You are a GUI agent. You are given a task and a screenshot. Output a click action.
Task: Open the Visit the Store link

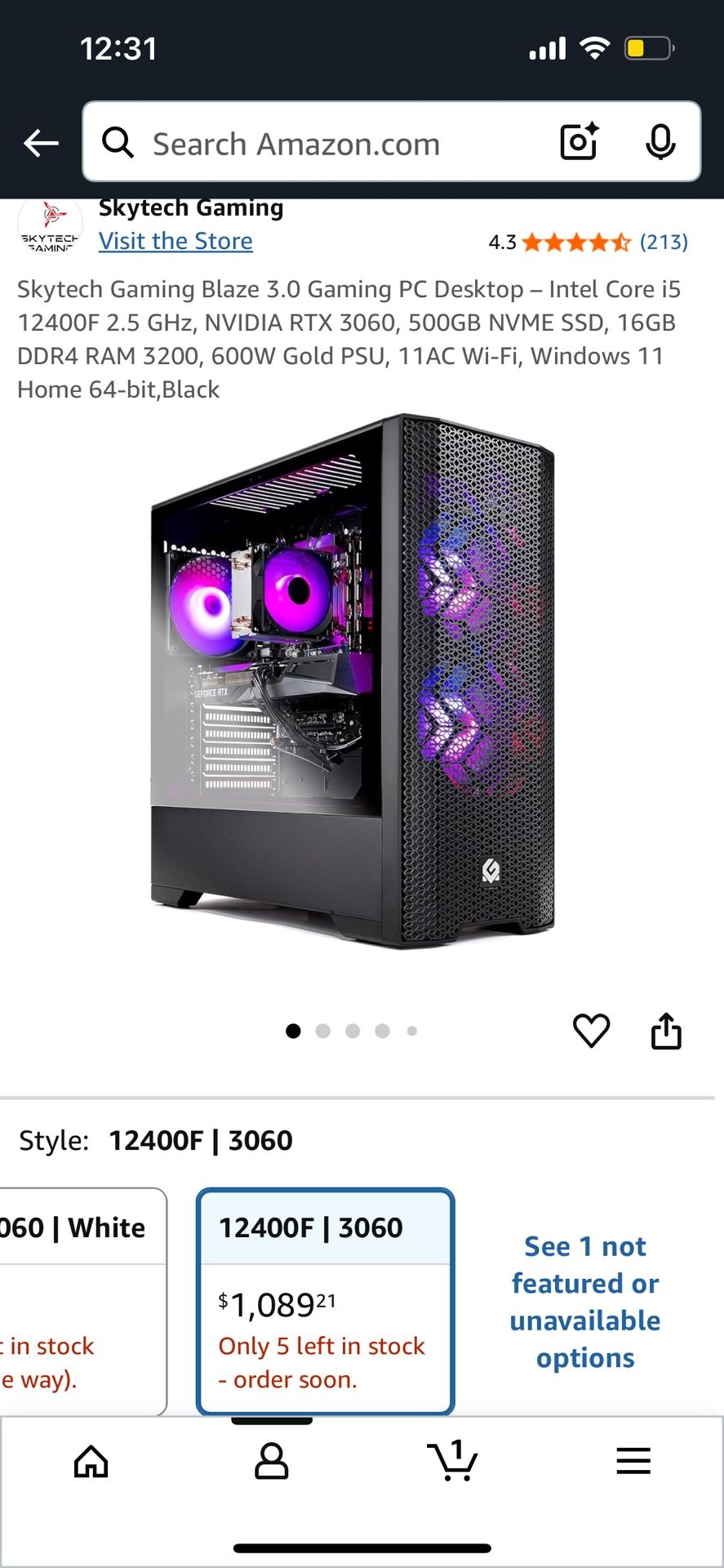click(x=175, y=241)
